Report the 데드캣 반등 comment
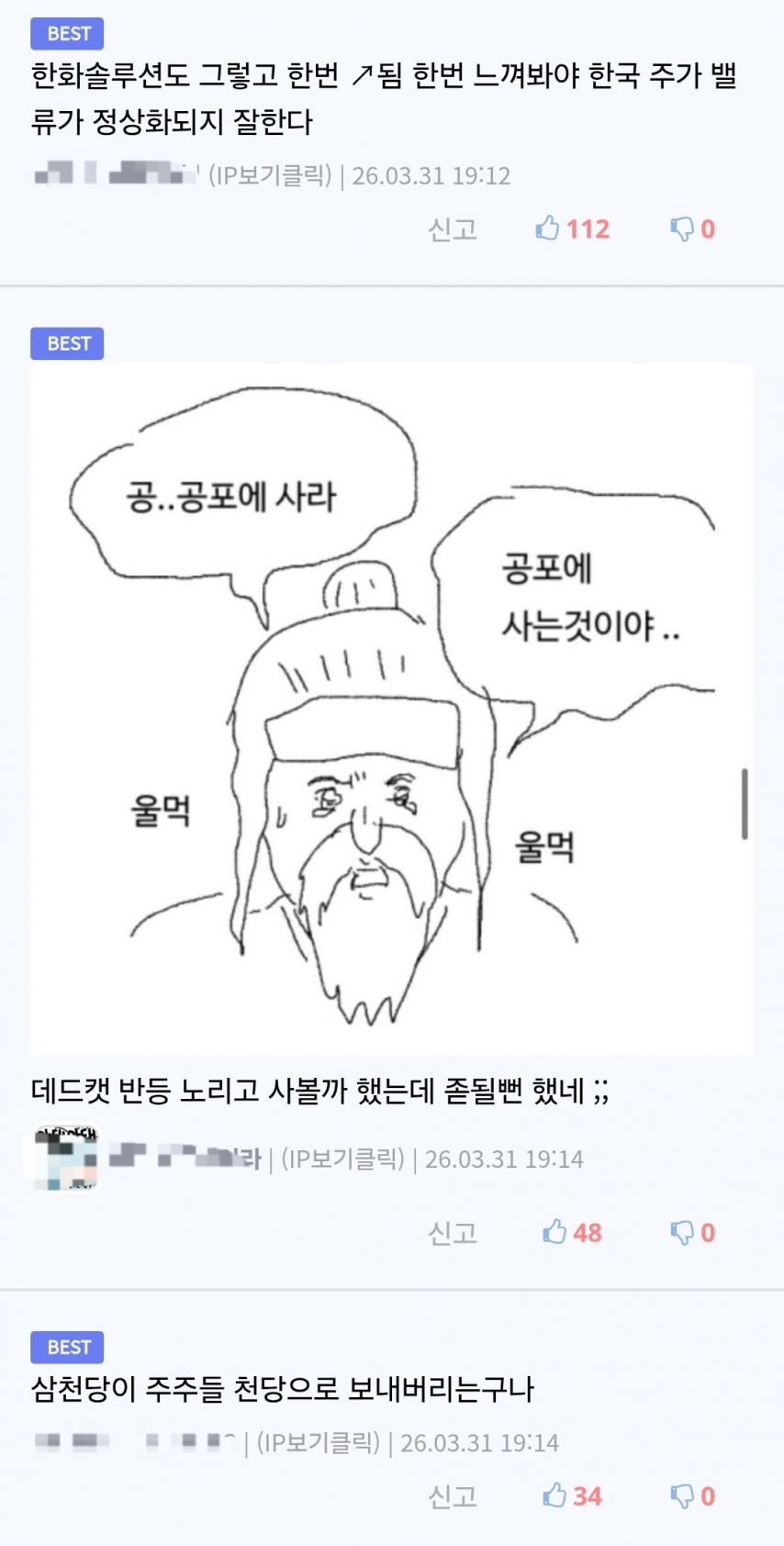The height and width of the screenshot is (1546, 784). (452, 1232)
